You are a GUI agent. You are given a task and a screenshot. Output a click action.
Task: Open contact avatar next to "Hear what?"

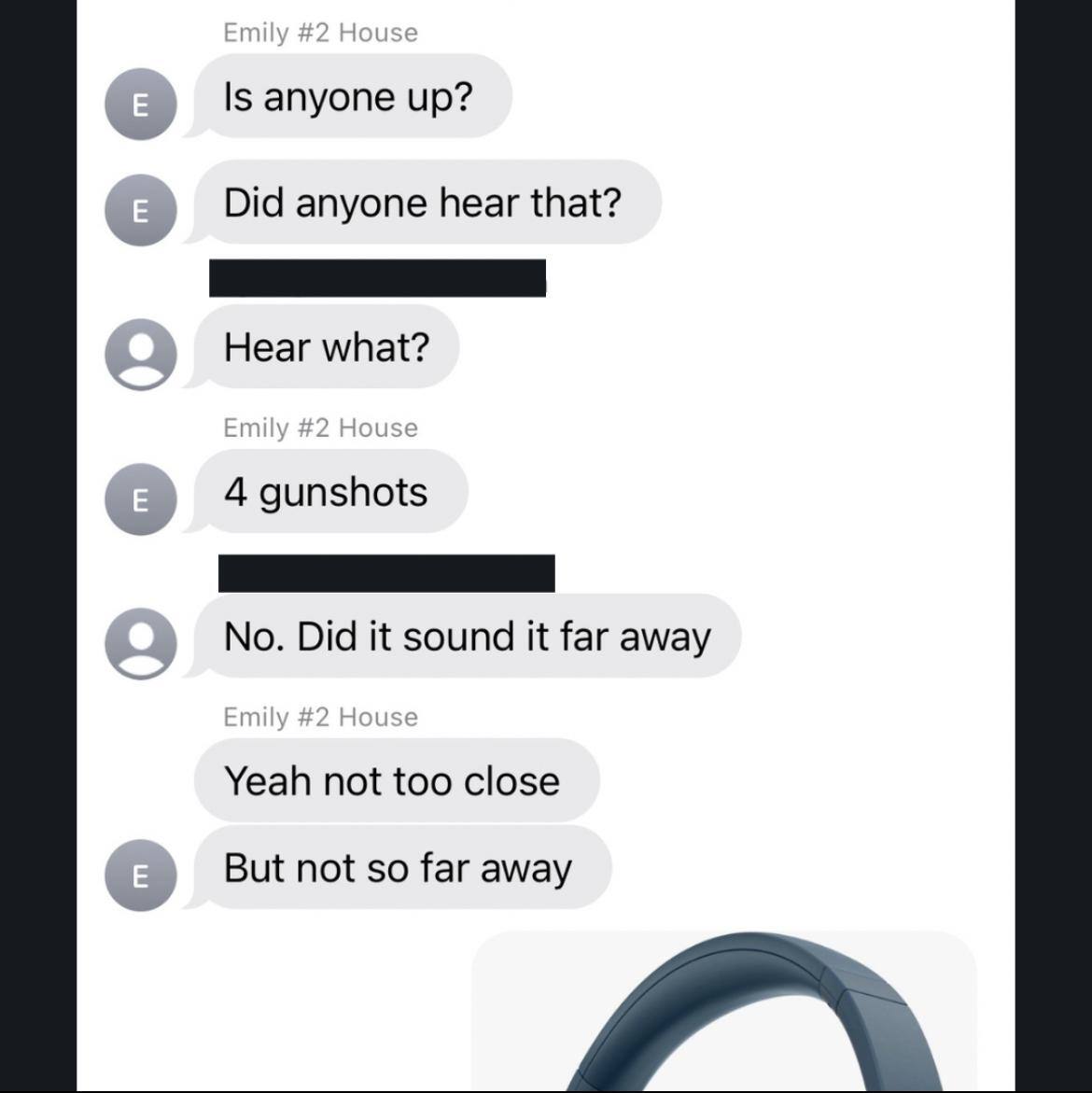point(140,355)
